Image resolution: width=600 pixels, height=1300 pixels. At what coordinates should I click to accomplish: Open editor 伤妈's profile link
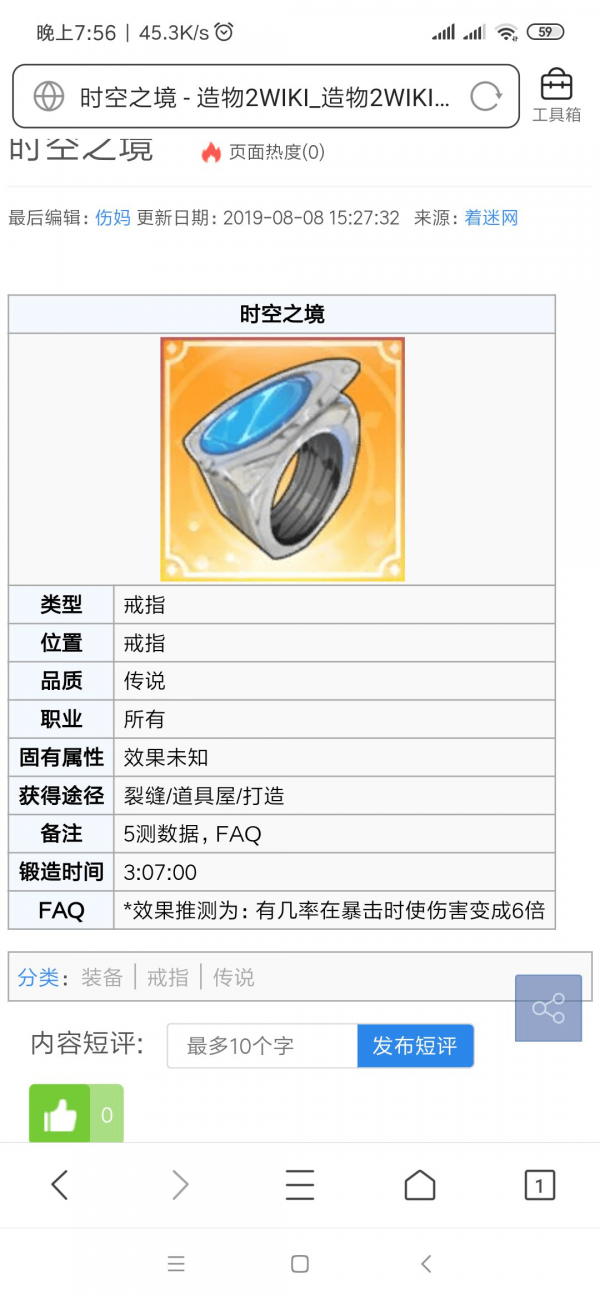point(113,218)
